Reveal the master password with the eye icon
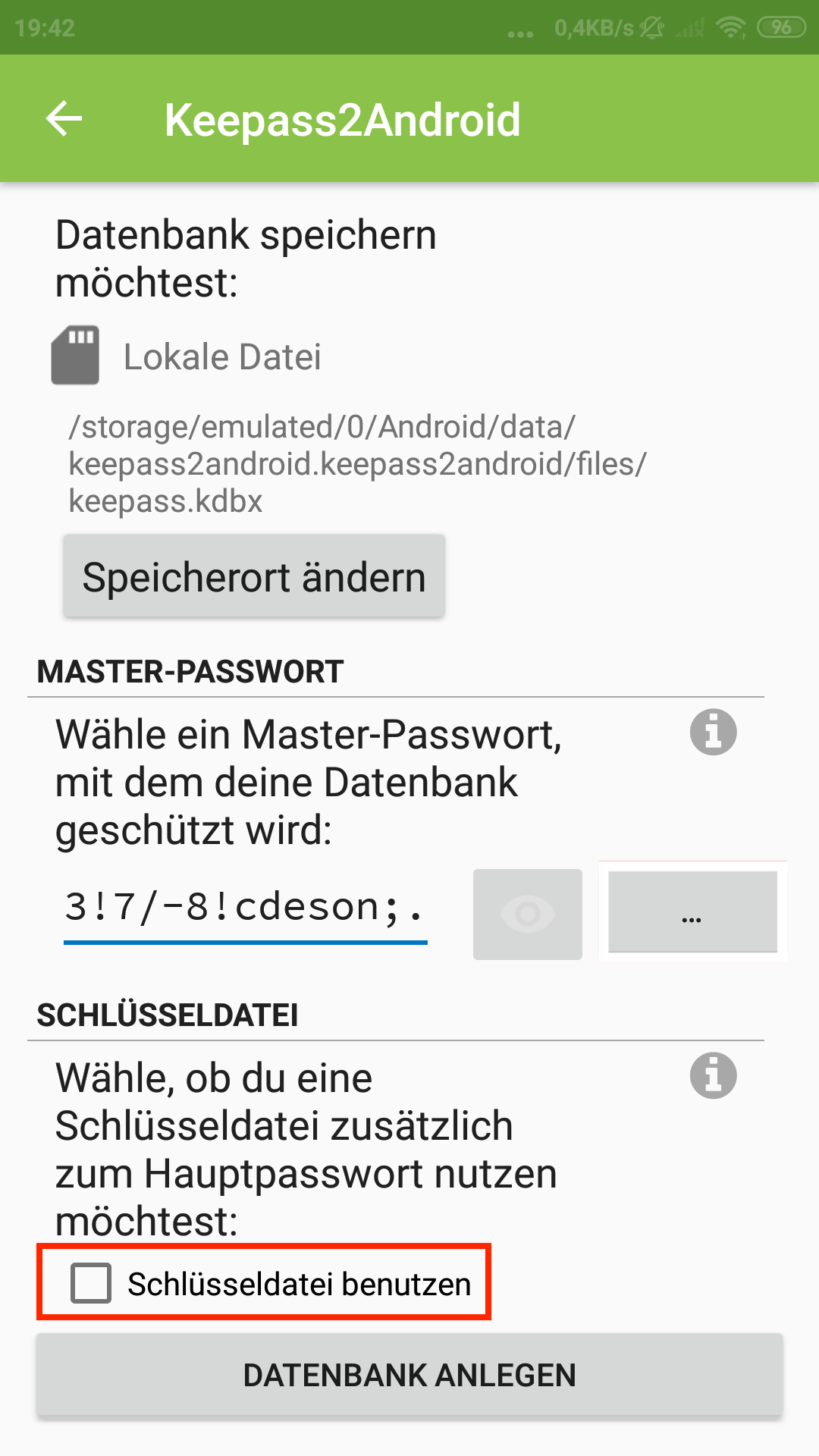This screenshot has height=1456, width=819. point(527,913)
